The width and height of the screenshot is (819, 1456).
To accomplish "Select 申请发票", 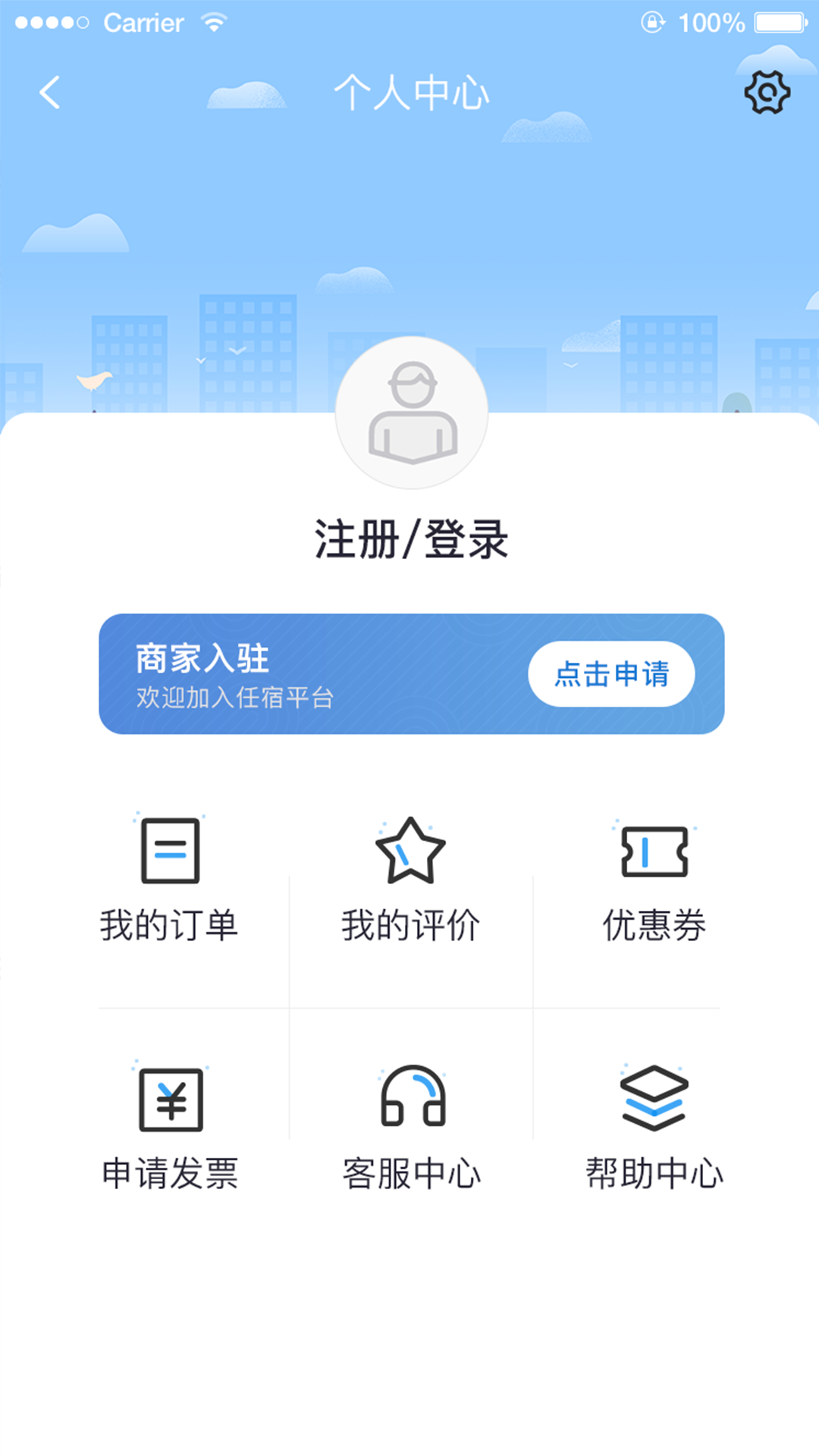I will coord(171,1128).
